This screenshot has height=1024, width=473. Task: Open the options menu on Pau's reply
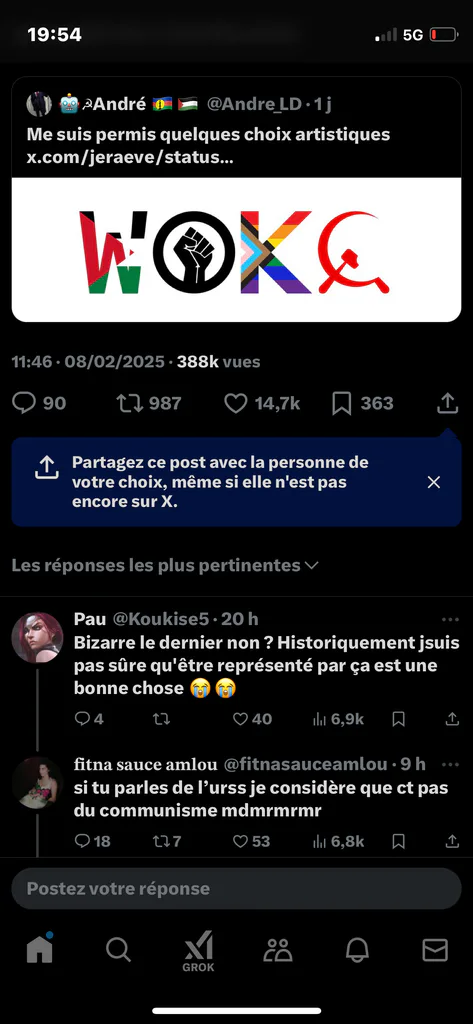[451, 619]
